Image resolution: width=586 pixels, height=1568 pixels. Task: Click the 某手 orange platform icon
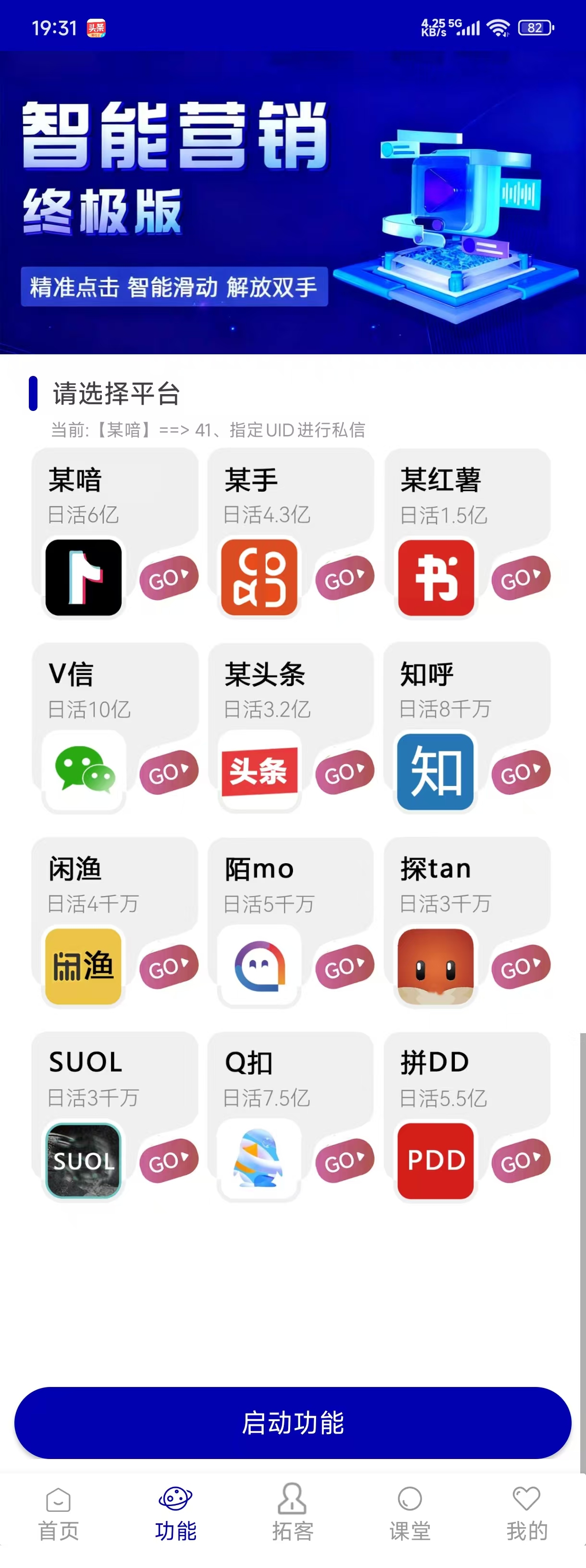pyautogui.click(x=258, y=577)
